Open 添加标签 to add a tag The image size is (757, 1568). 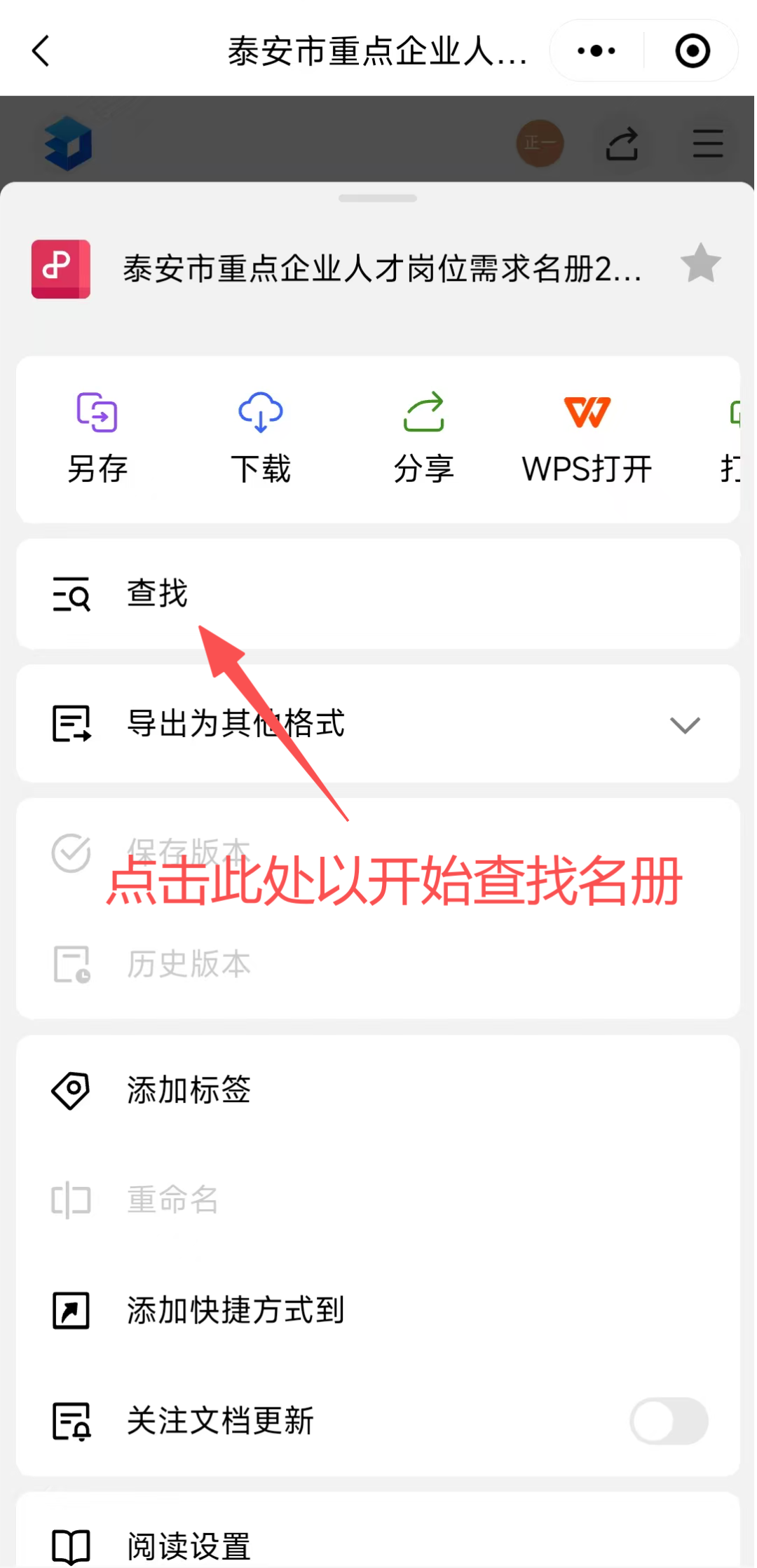[378, 1090]
